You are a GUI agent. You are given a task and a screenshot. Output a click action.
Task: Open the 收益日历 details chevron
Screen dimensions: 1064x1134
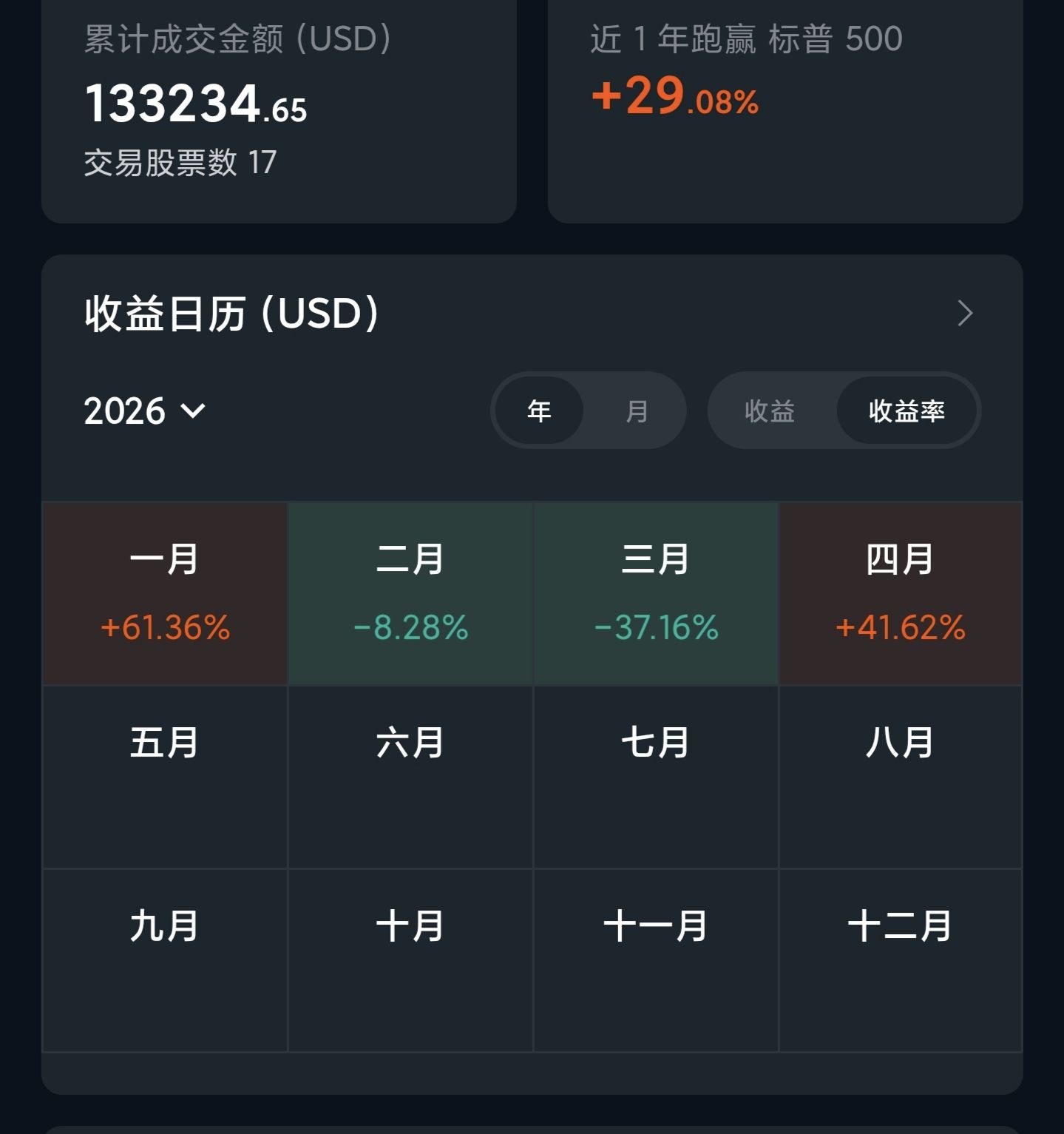pyautogui.click(x=964, y=313)
